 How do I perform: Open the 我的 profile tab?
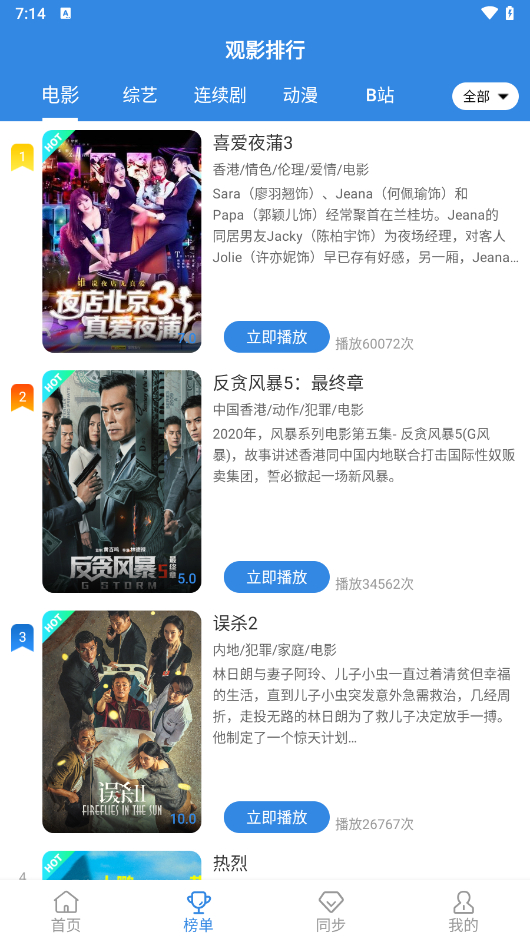[463, 911]
